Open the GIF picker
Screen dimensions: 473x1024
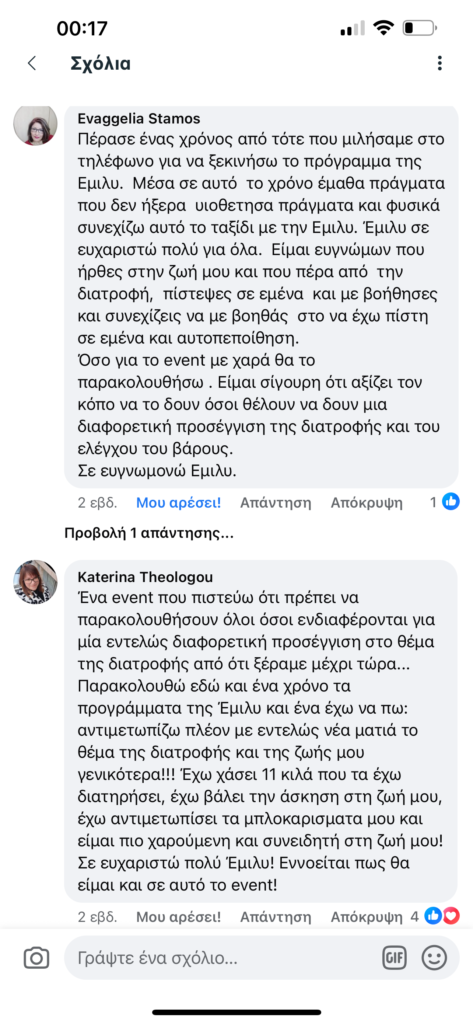[x=394, y=958]
